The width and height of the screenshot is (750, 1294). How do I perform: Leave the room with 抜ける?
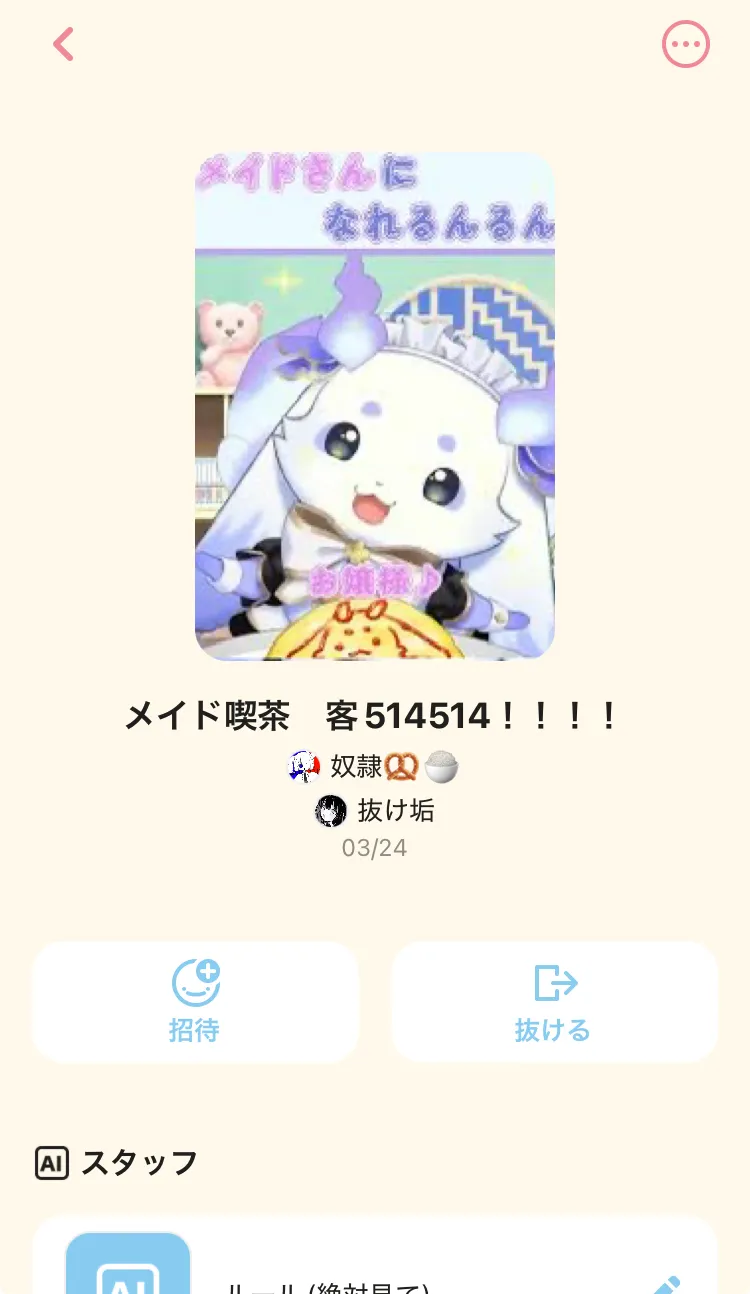click(554, 1001)
